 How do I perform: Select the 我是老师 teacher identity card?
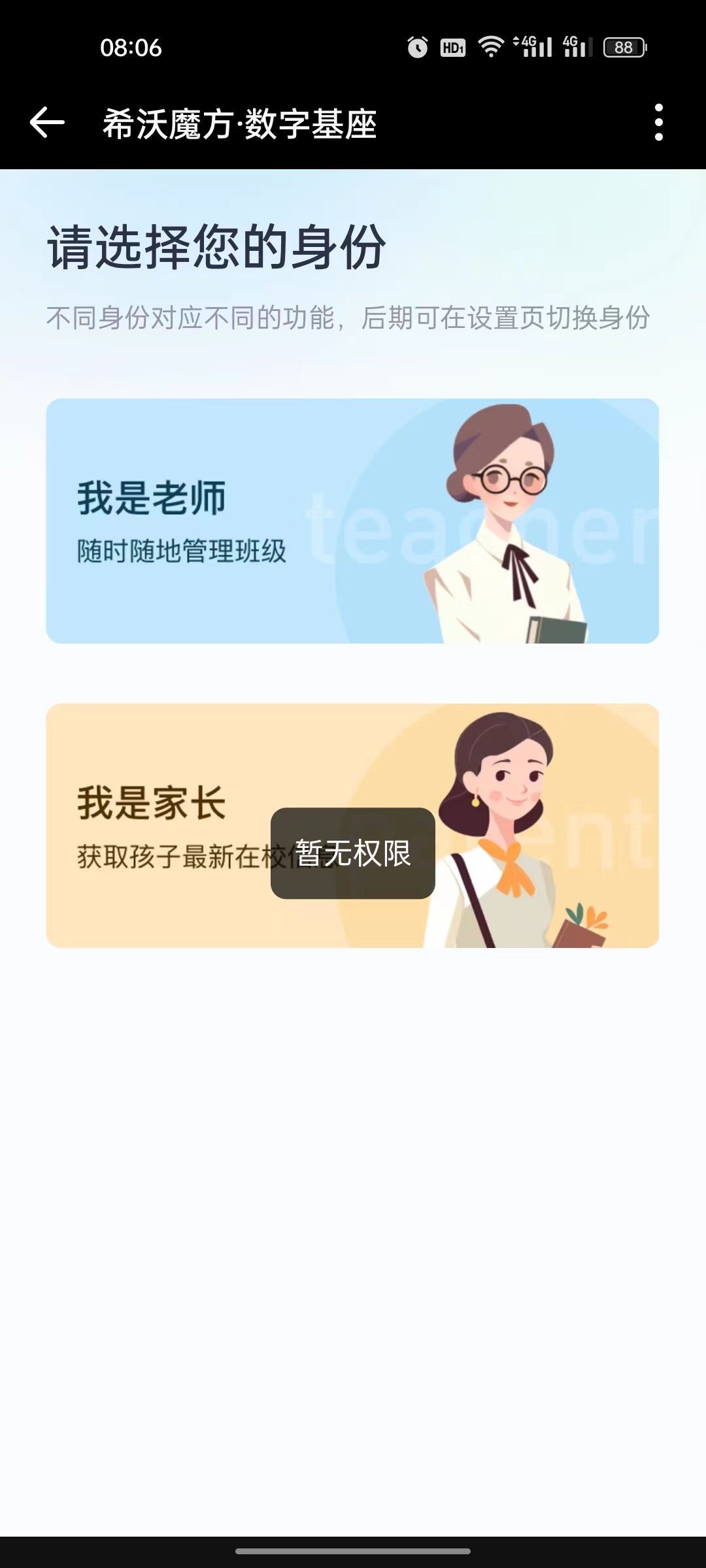pyautogui.click(x=352, y=521)
